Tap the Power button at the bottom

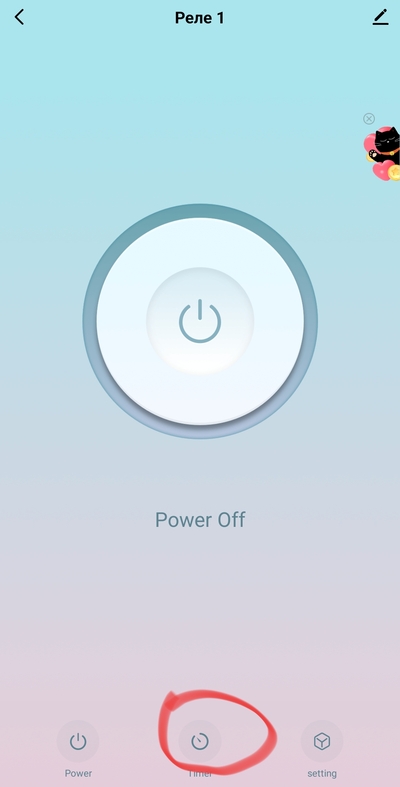[78, 741]
